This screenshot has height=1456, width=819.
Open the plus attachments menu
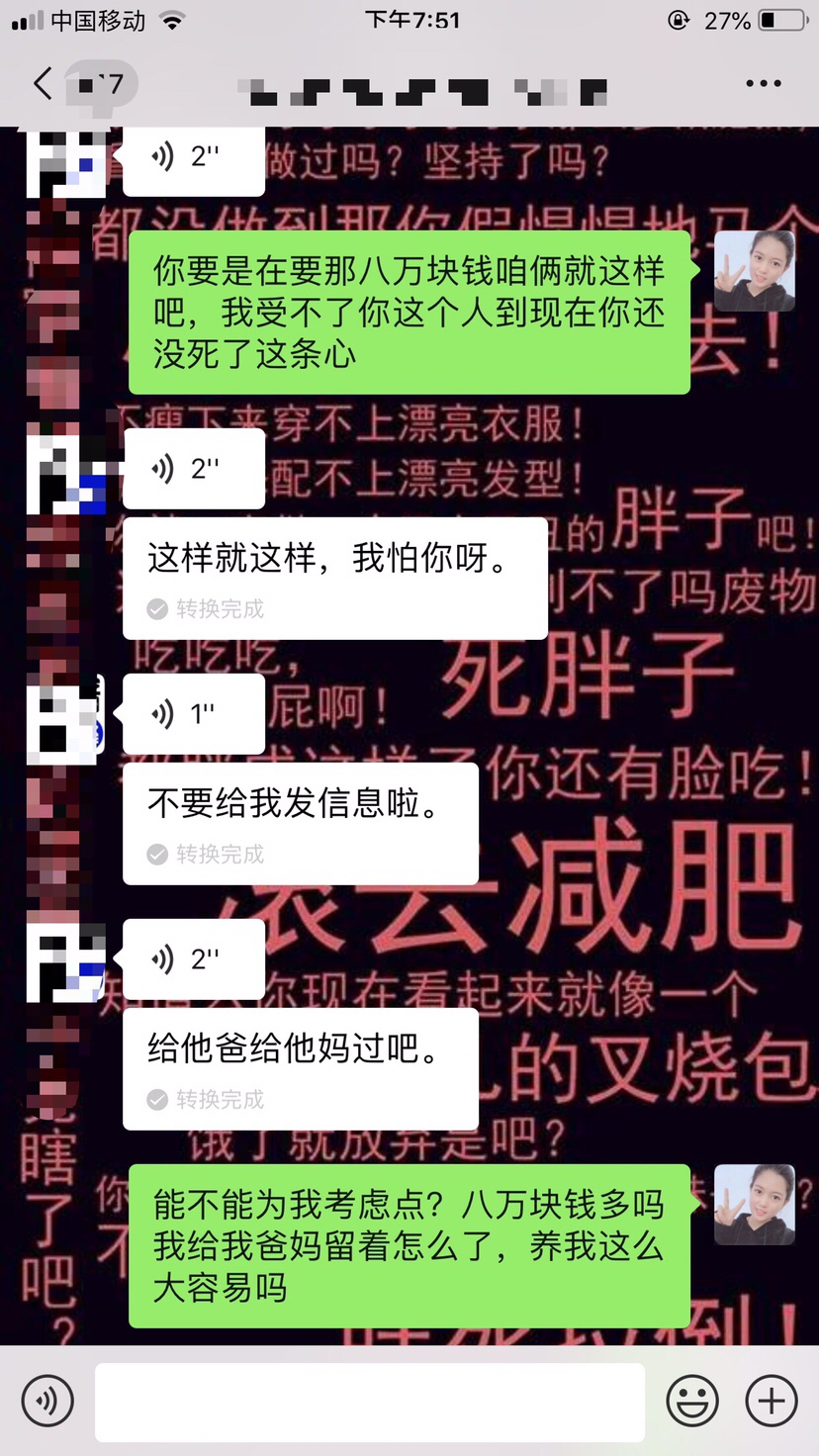[771, 1401]
